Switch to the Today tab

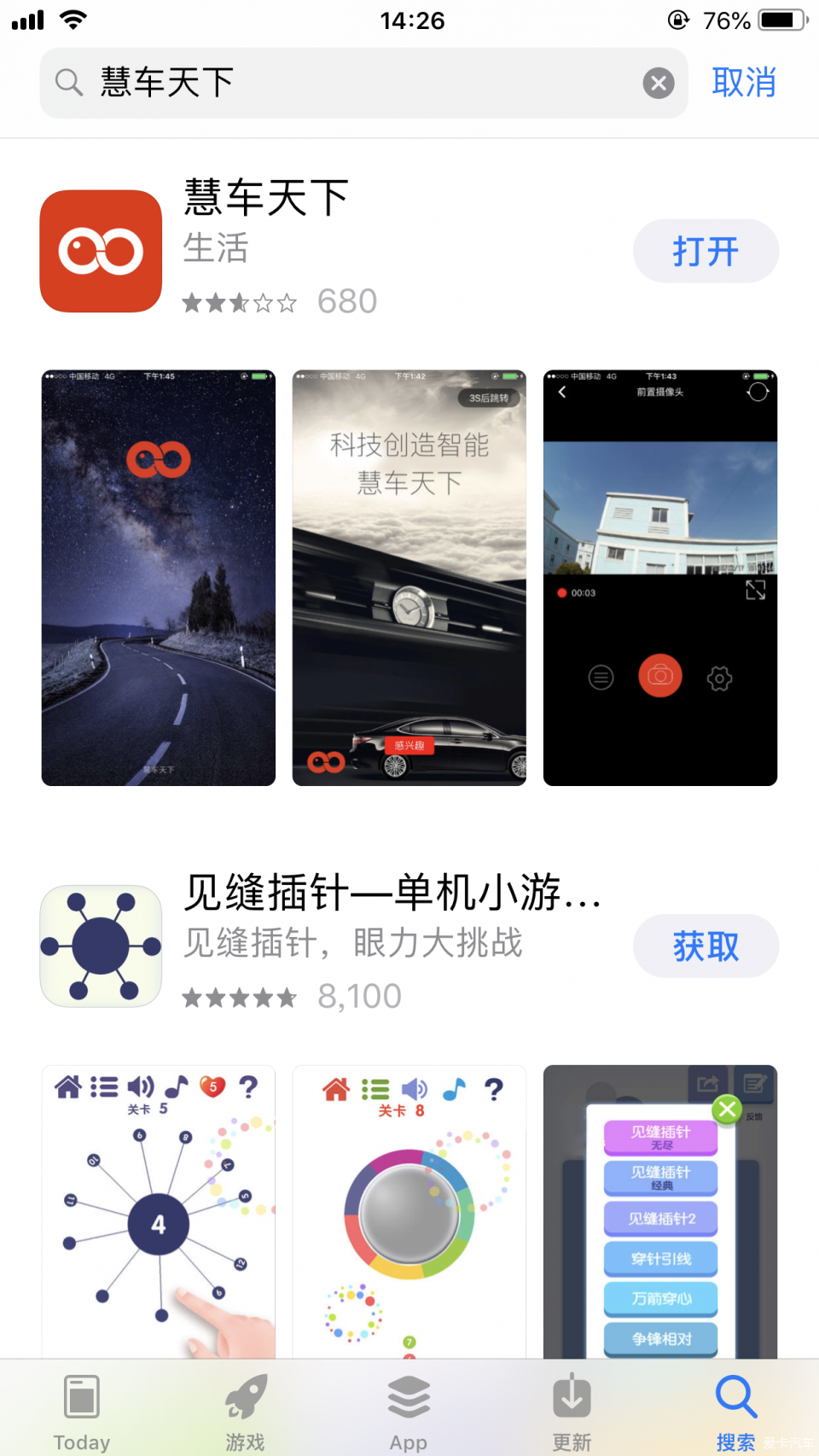pos(82,1411)
